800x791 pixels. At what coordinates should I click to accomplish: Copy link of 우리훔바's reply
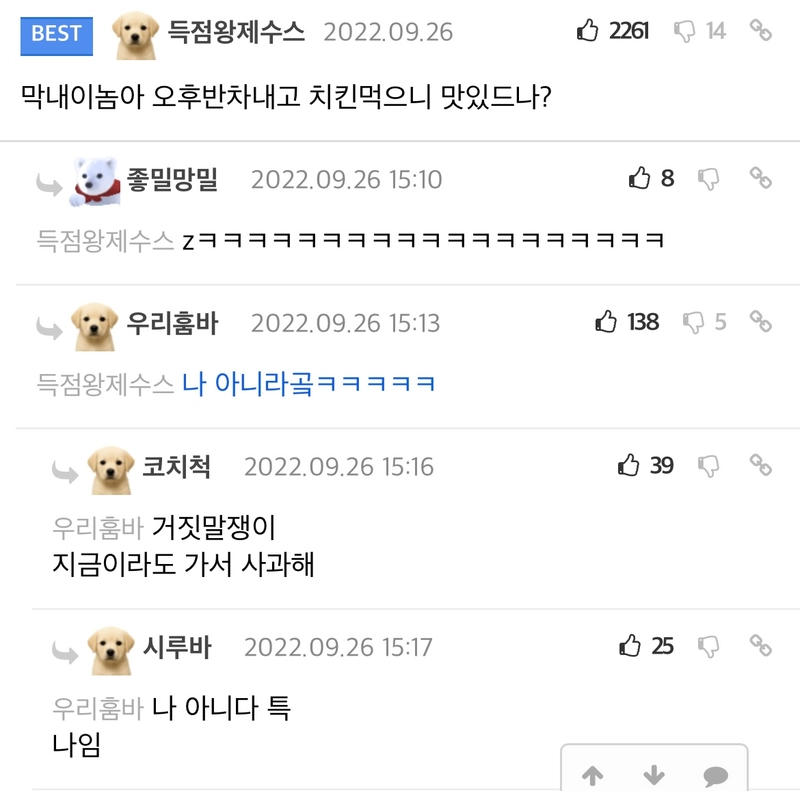(x=761, y=322)
